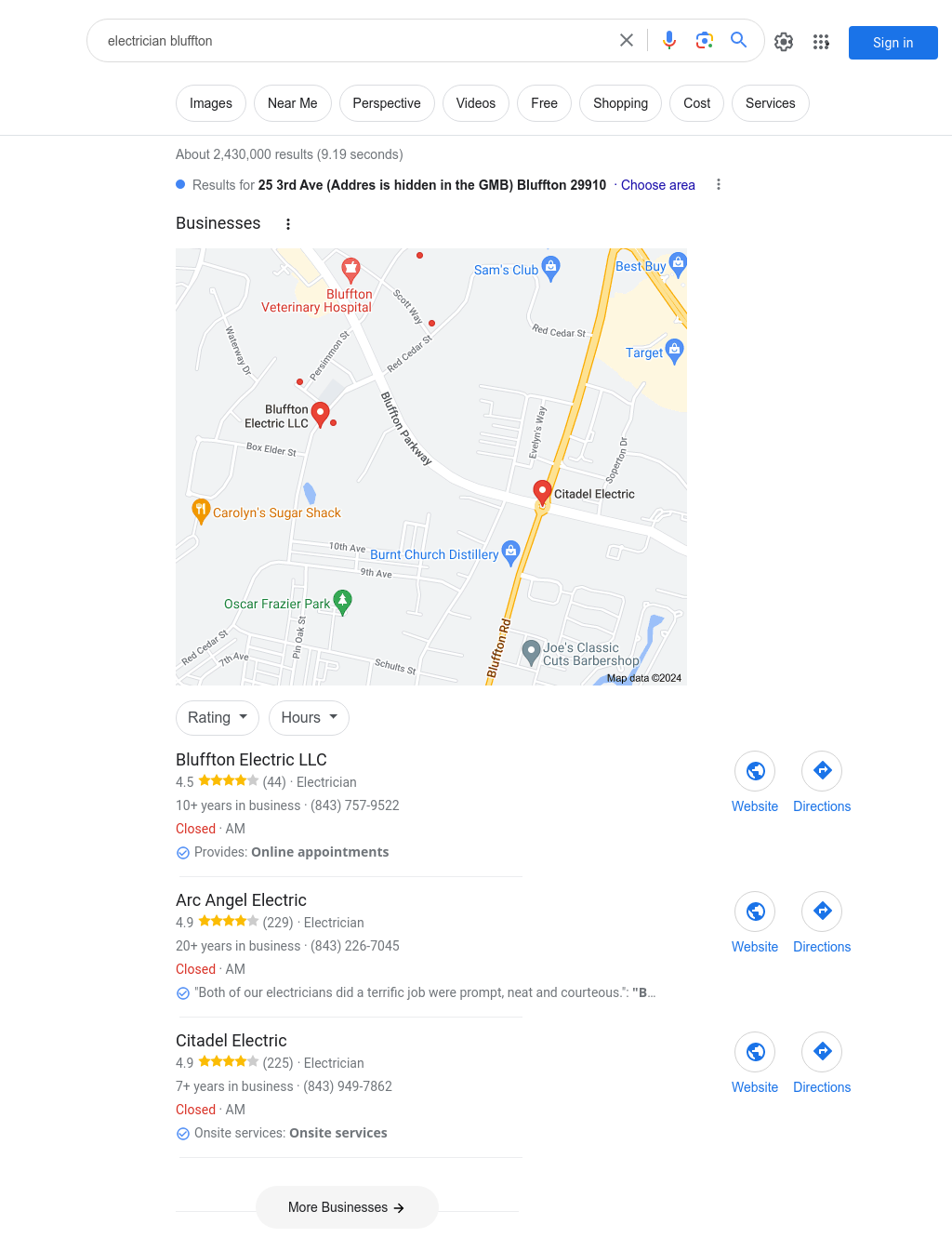
Task: Open quick settings gear icon
Action: pos(784,42)
